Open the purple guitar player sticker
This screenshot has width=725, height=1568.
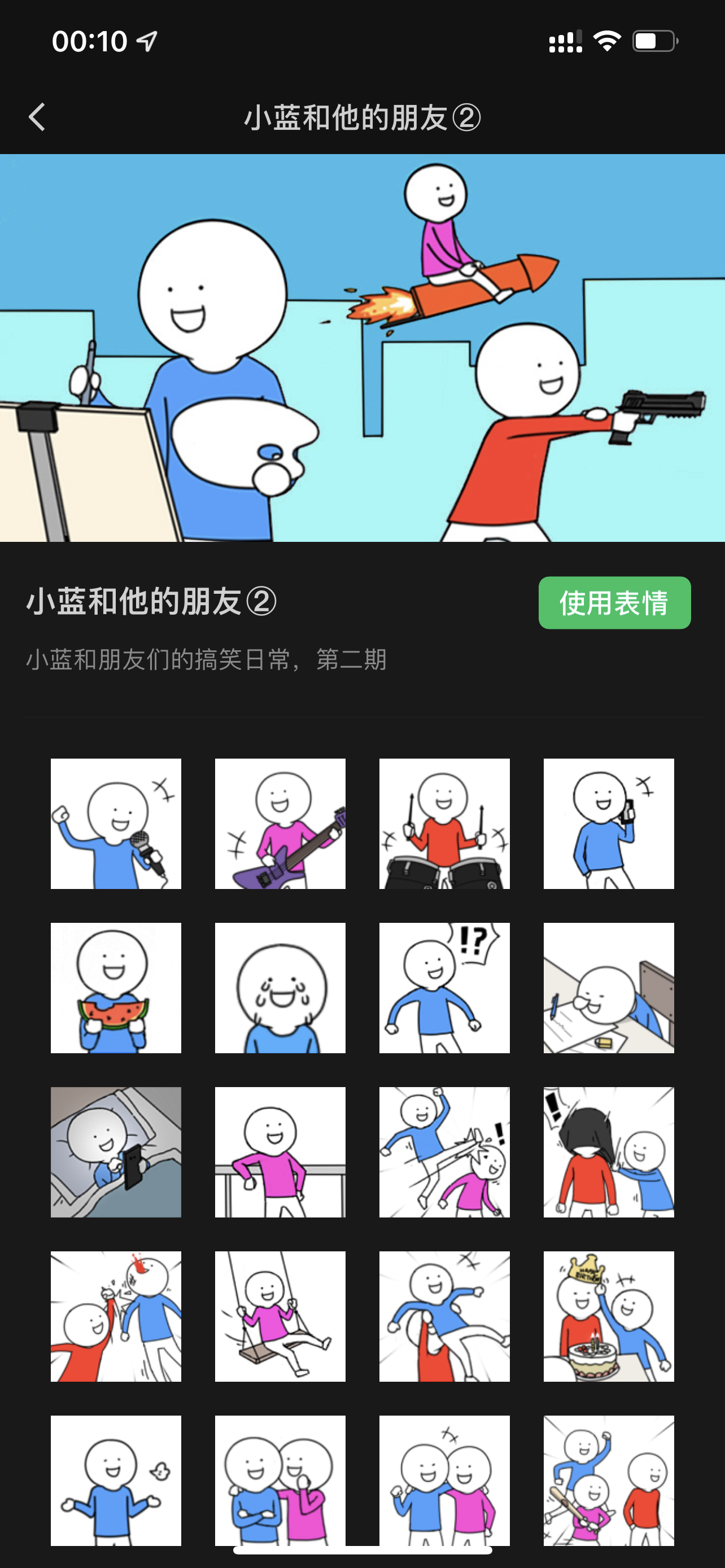pyautogui.click(x=280, y=824)
